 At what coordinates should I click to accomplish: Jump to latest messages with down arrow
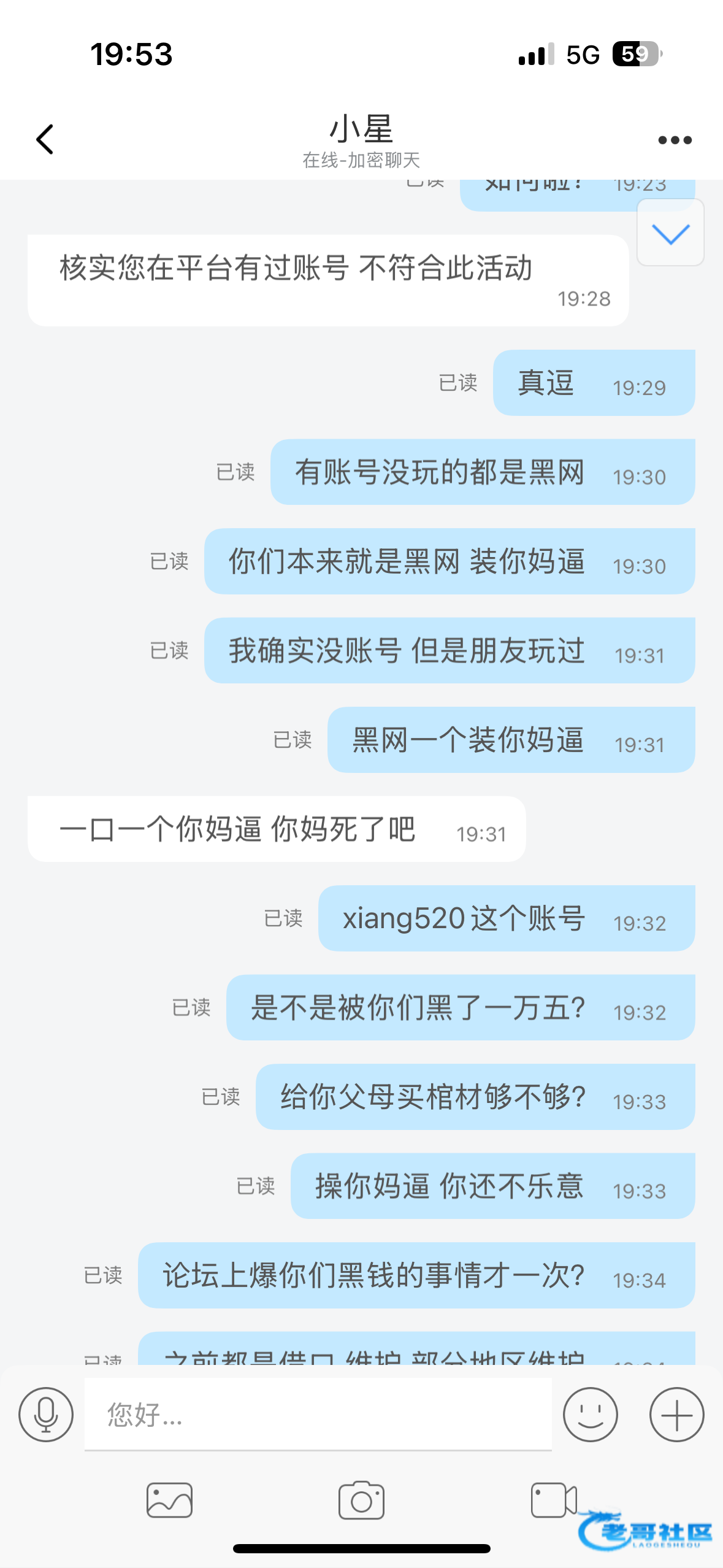(670, 233)
